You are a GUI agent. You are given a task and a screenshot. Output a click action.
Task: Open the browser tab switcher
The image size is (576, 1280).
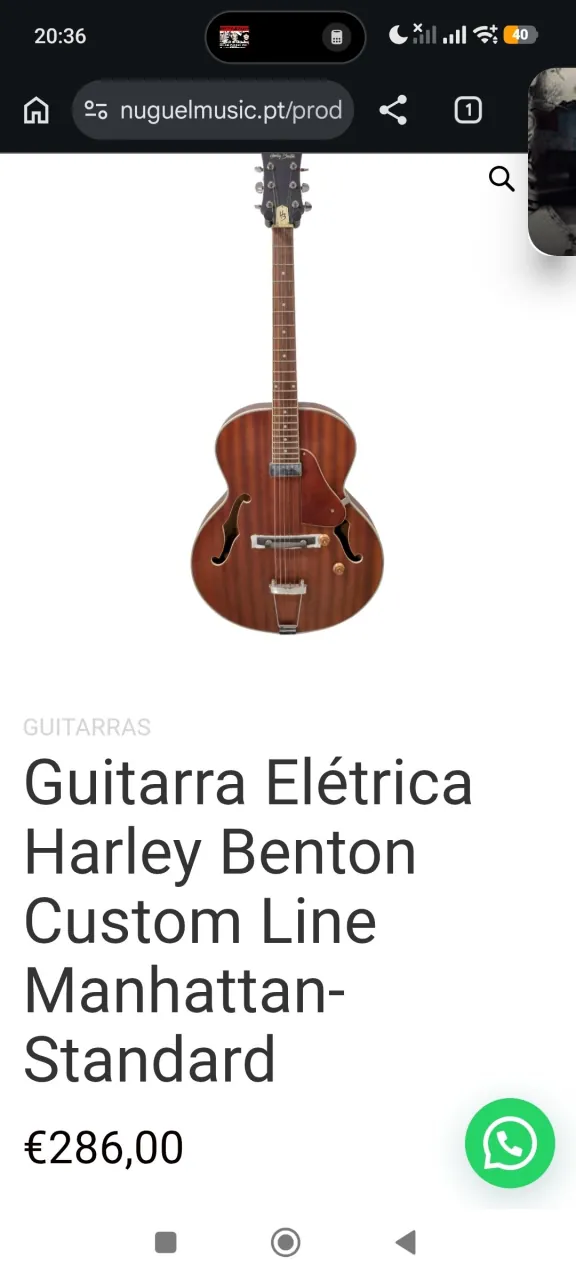[x=468, y=110]
